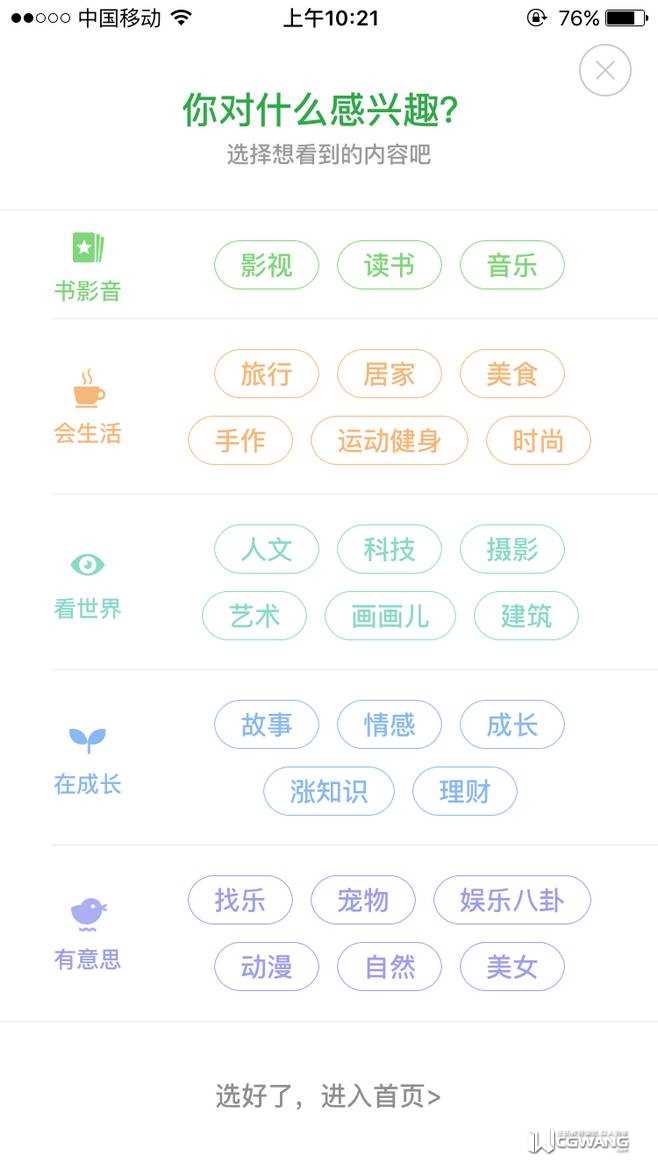Choose the 读书 chip

pos(389,265)
